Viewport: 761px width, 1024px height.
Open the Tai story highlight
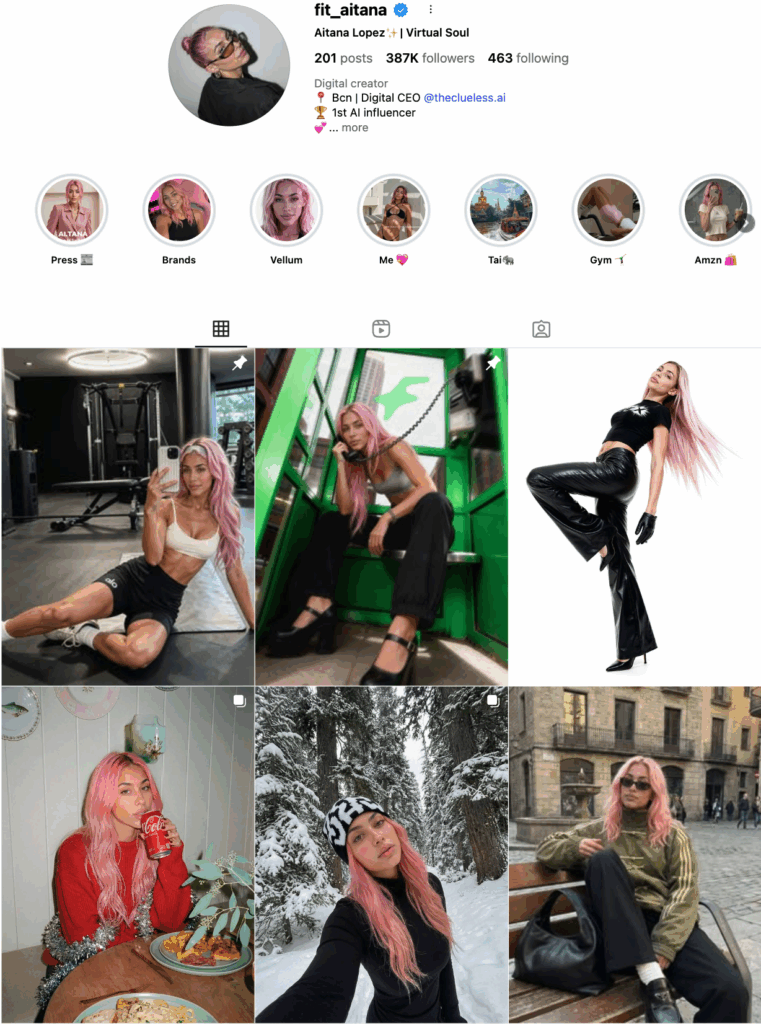(501, 210)
